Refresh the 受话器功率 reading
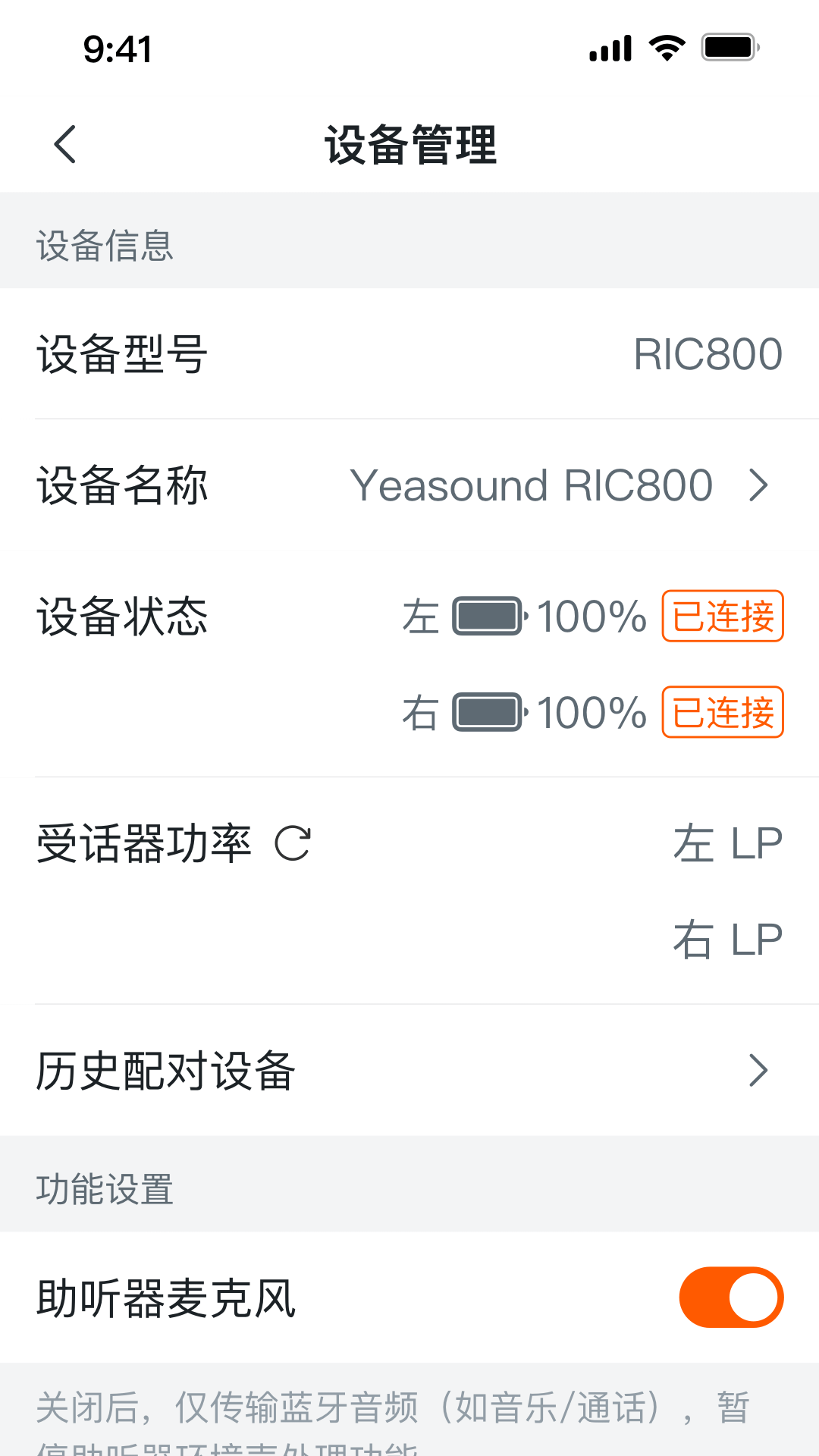Image resolution: width=819 pixels, height=1456 pixels. 293,843
